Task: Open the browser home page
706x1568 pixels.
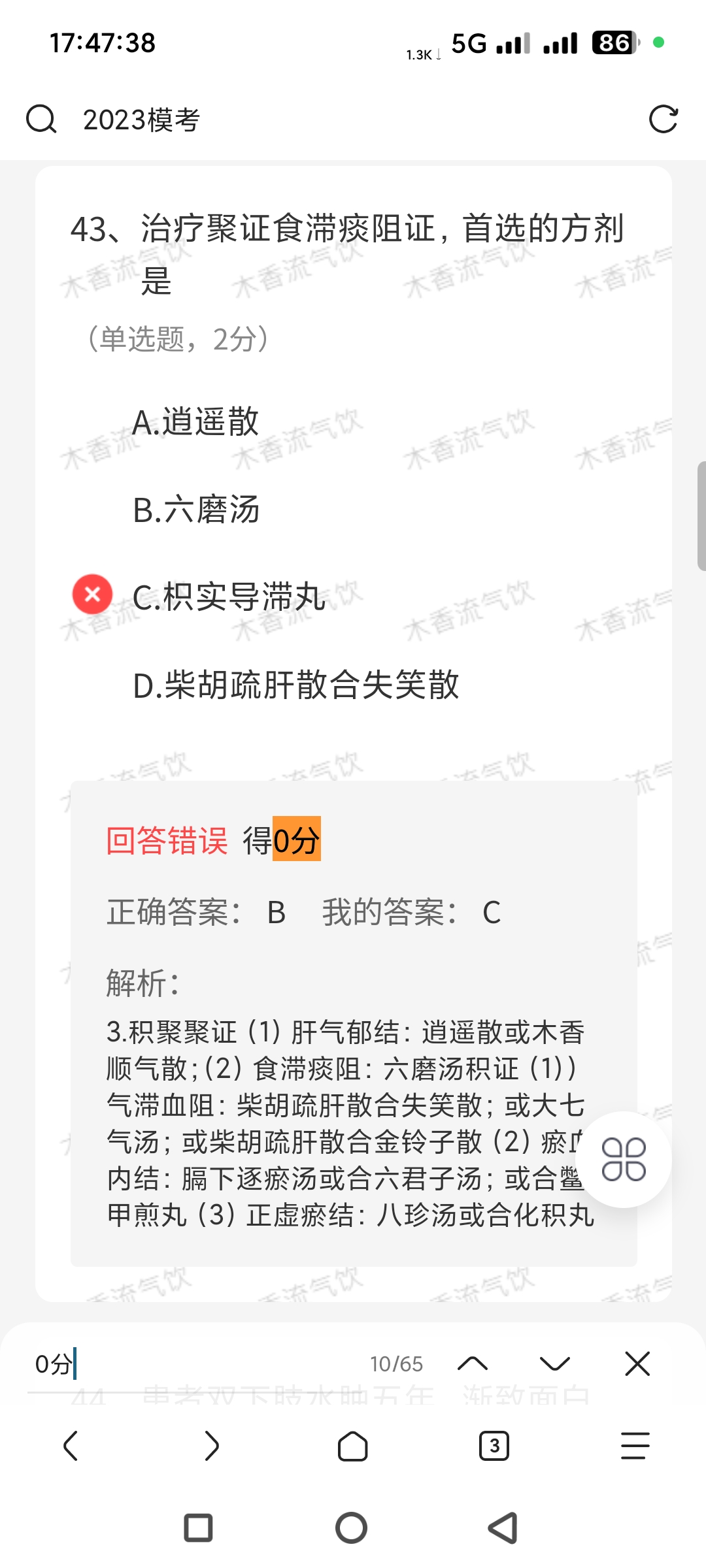Action: pos(352,1446)
